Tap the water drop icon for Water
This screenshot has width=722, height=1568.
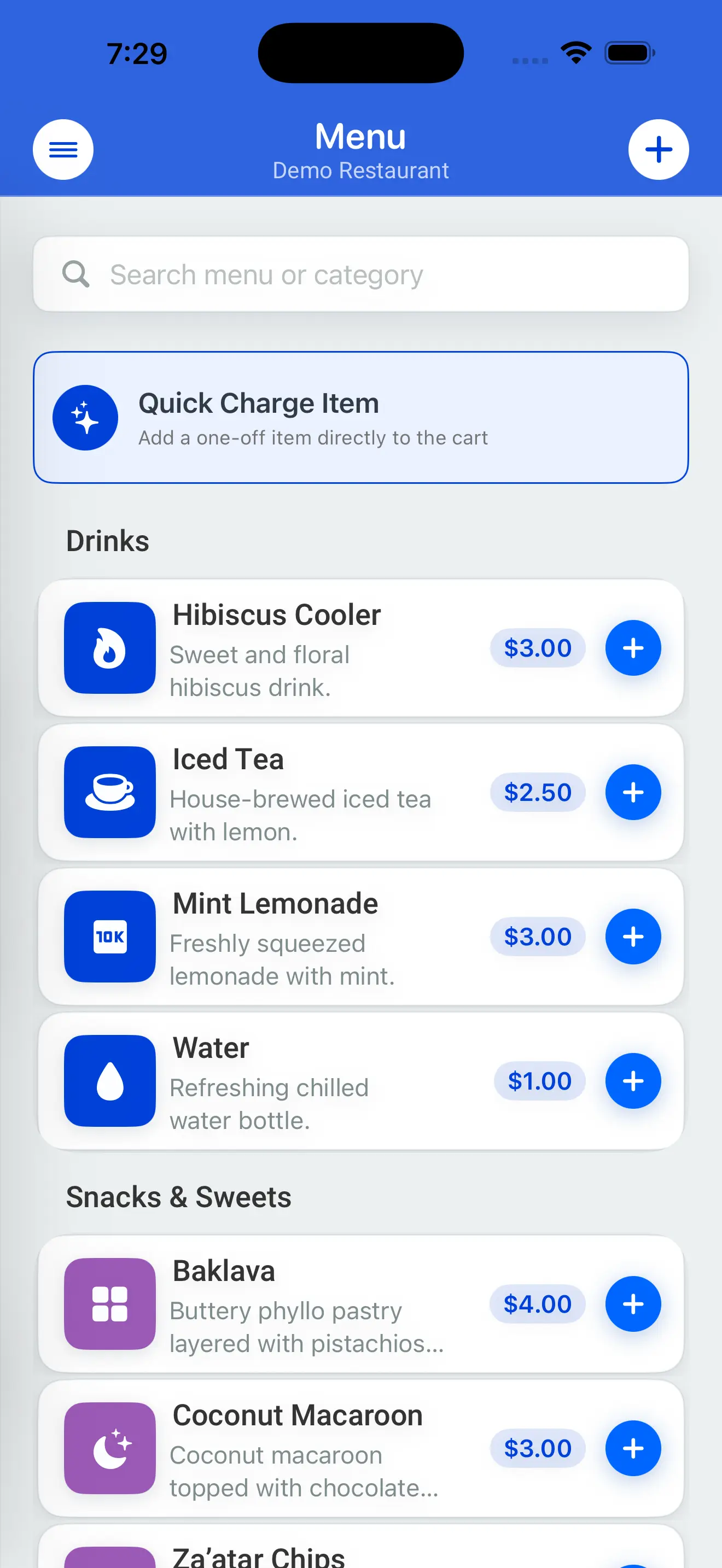pos(109,1080)
